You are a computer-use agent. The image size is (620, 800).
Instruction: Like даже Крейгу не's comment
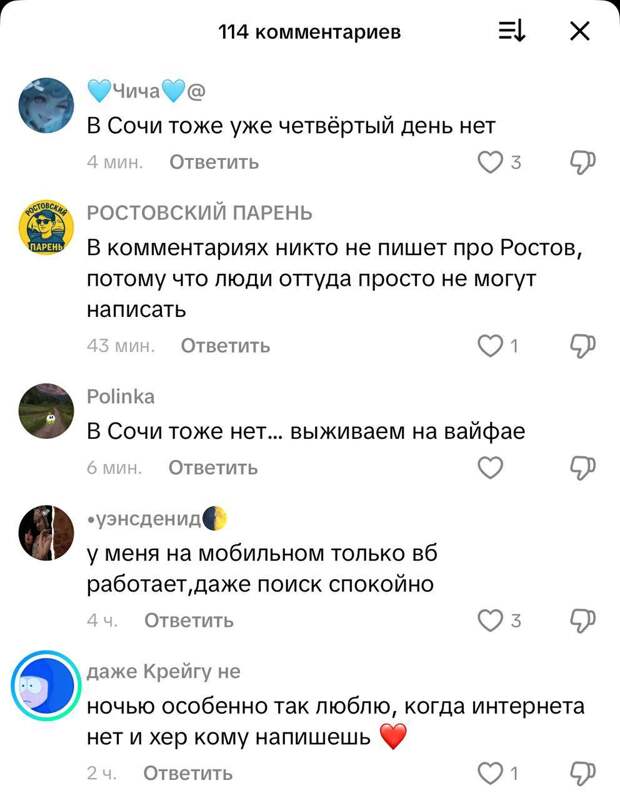(x=490, y=773)
